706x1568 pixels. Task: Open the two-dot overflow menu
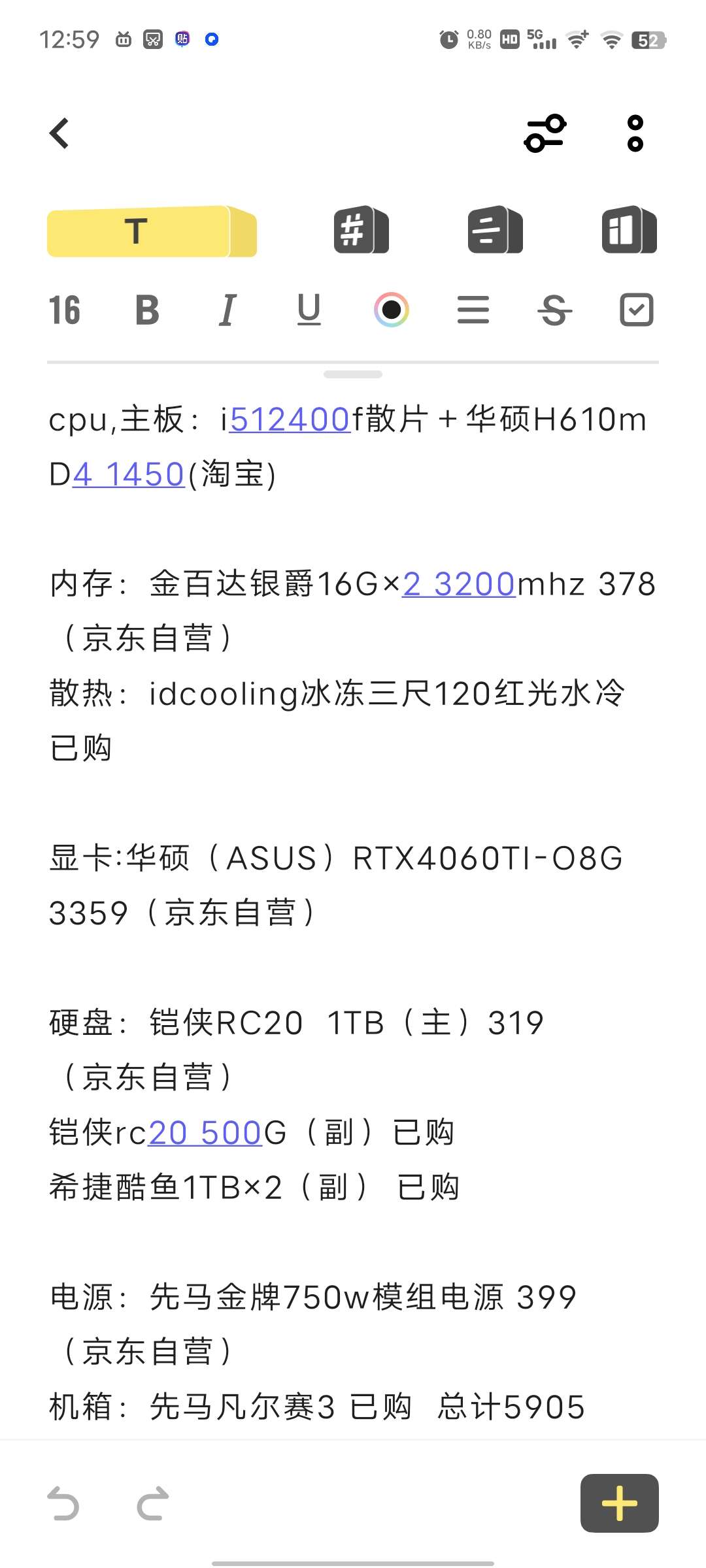tap(635, 134)
